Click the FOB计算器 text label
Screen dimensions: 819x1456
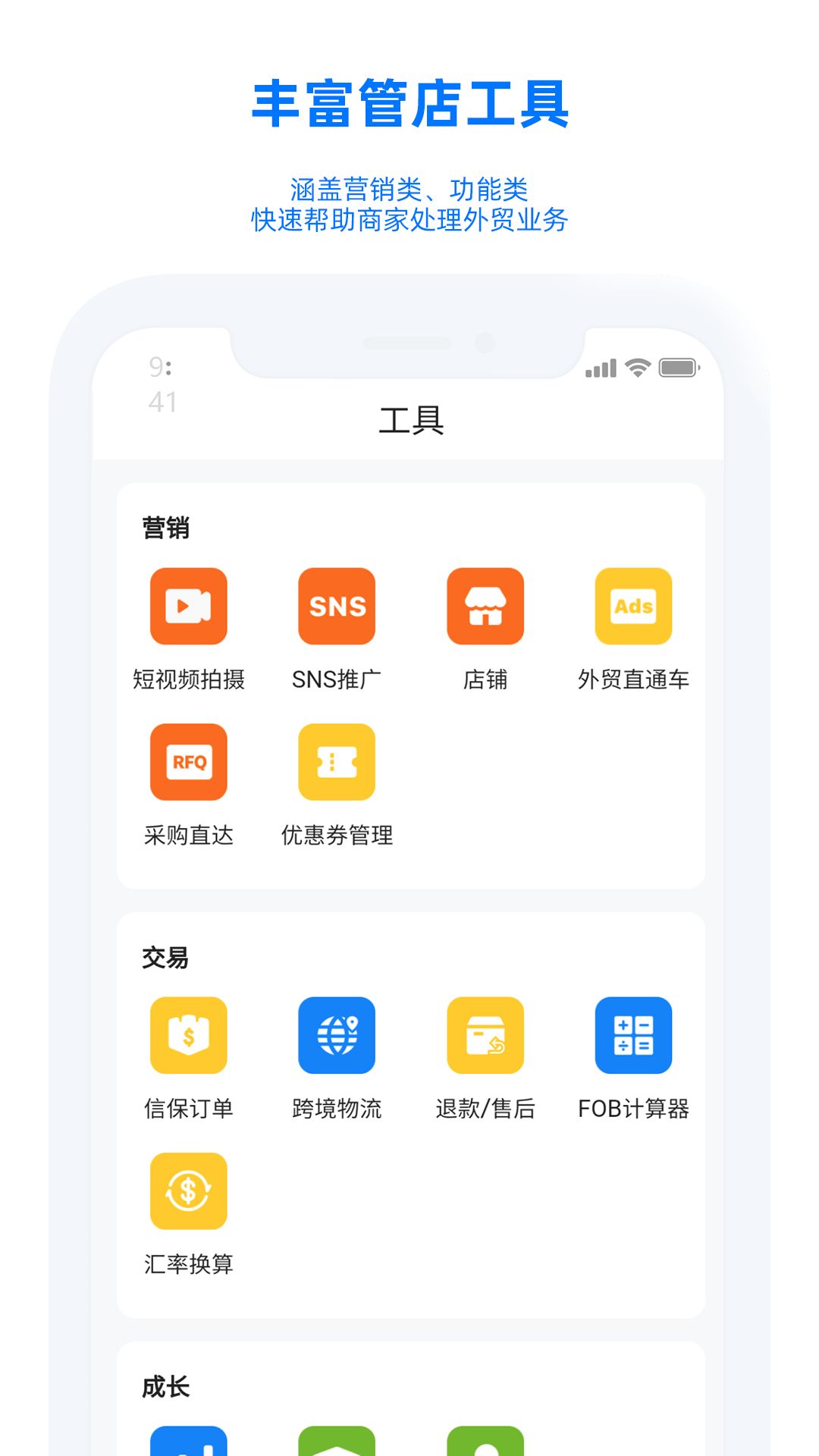(635, 1109)
